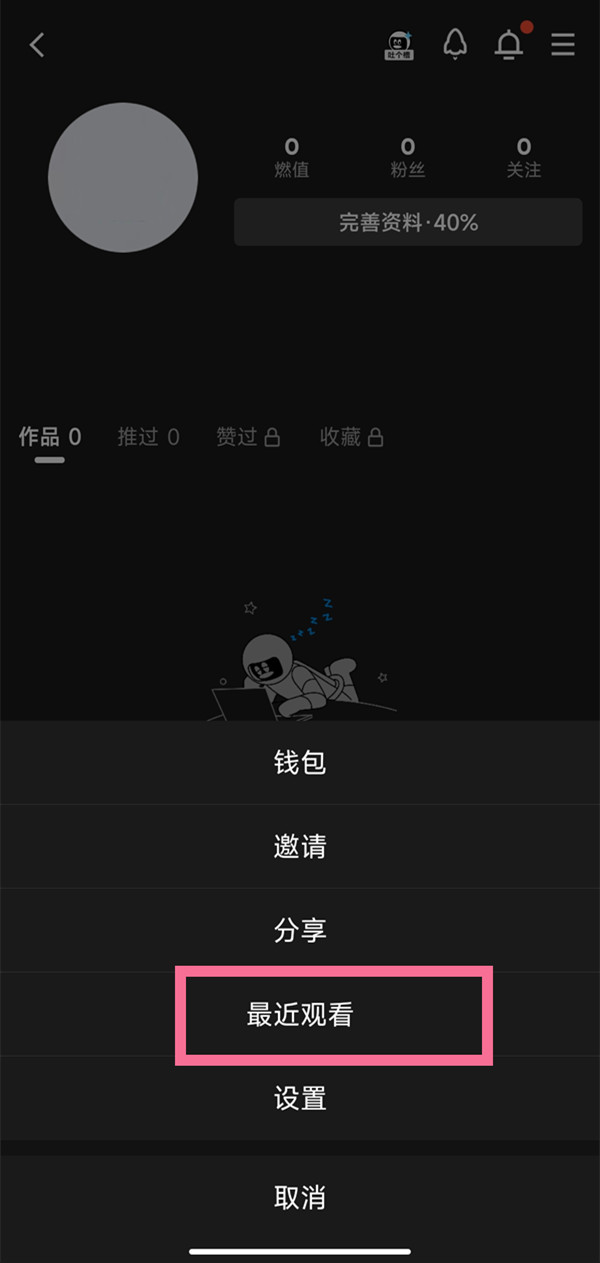This screenshot has width=600, height=1263.
Task: Open the hamburger menu icon
Action: (563, 45)
